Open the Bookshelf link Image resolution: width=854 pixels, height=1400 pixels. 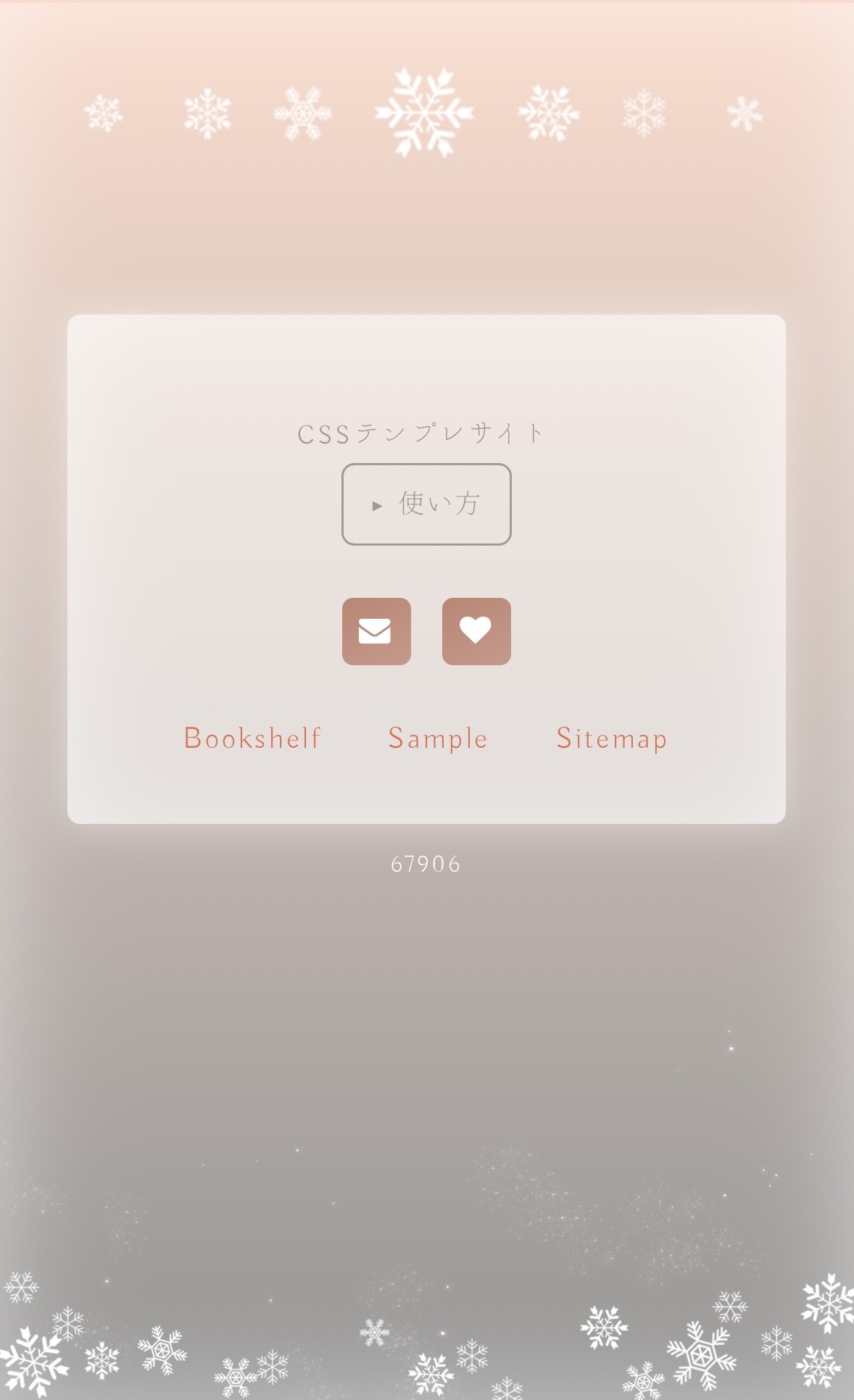point(252,738)
